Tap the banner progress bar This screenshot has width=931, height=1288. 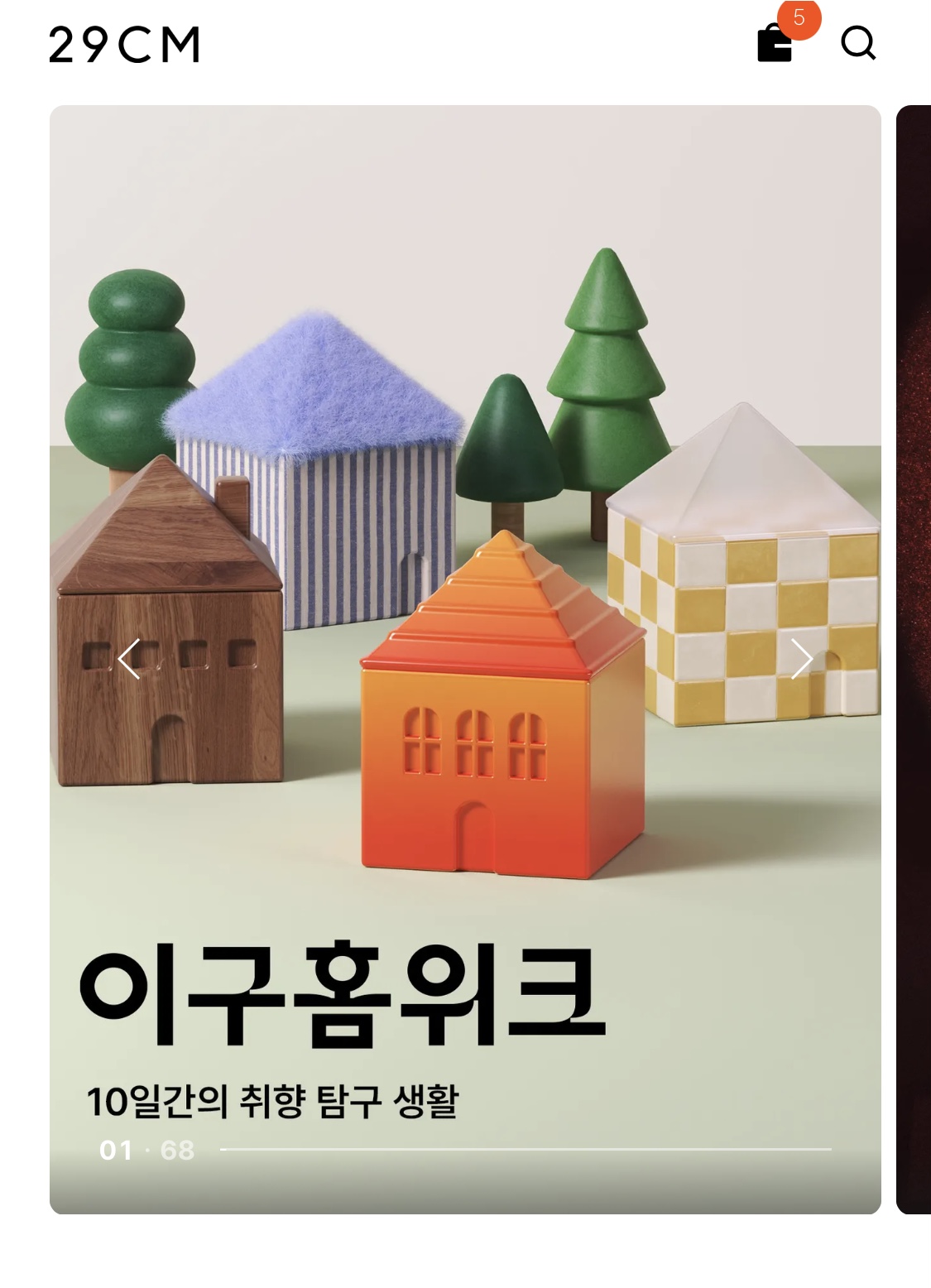click(525, 1149)
